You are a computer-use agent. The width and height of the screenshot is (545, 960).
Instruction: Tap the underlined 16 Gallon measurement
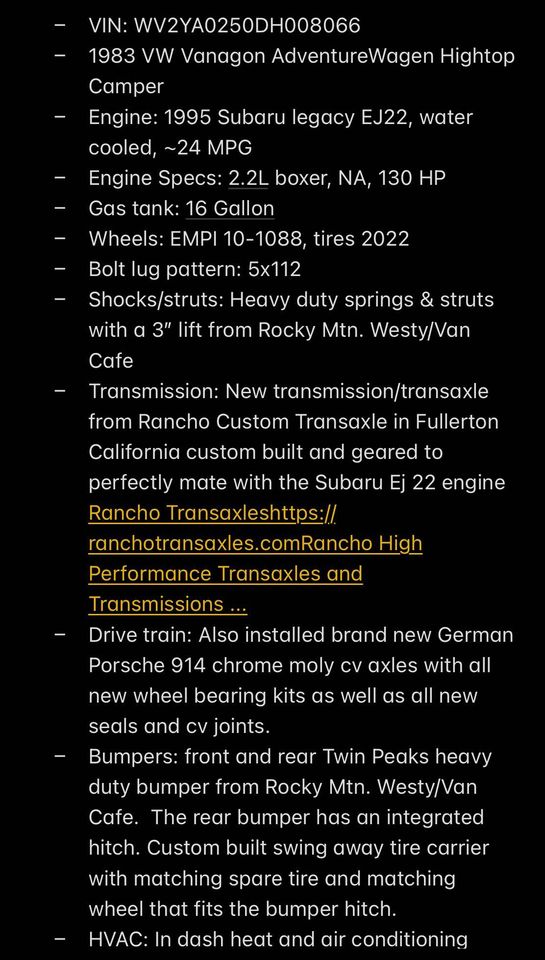click(230, 208)
